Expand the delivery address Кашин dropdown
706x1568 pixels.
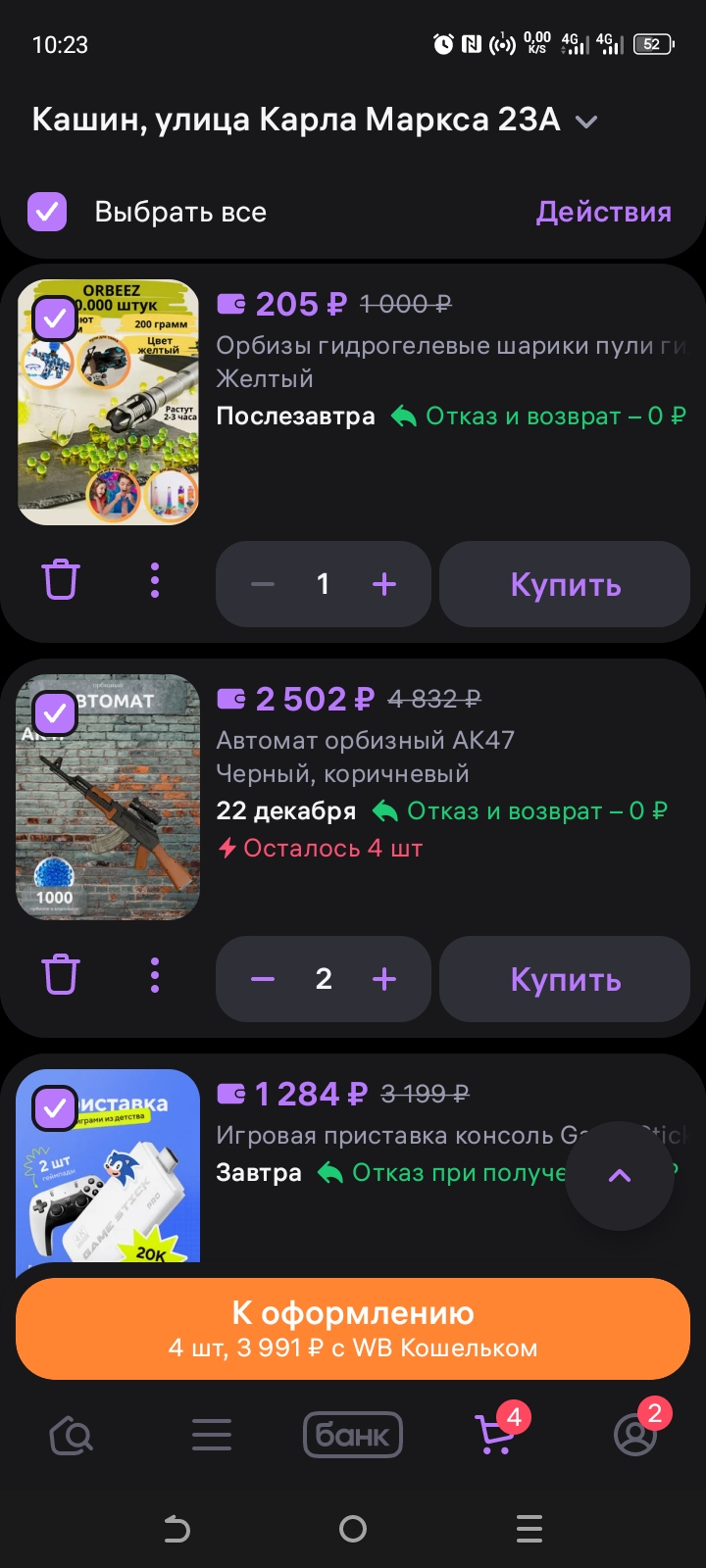click(586, 122)
